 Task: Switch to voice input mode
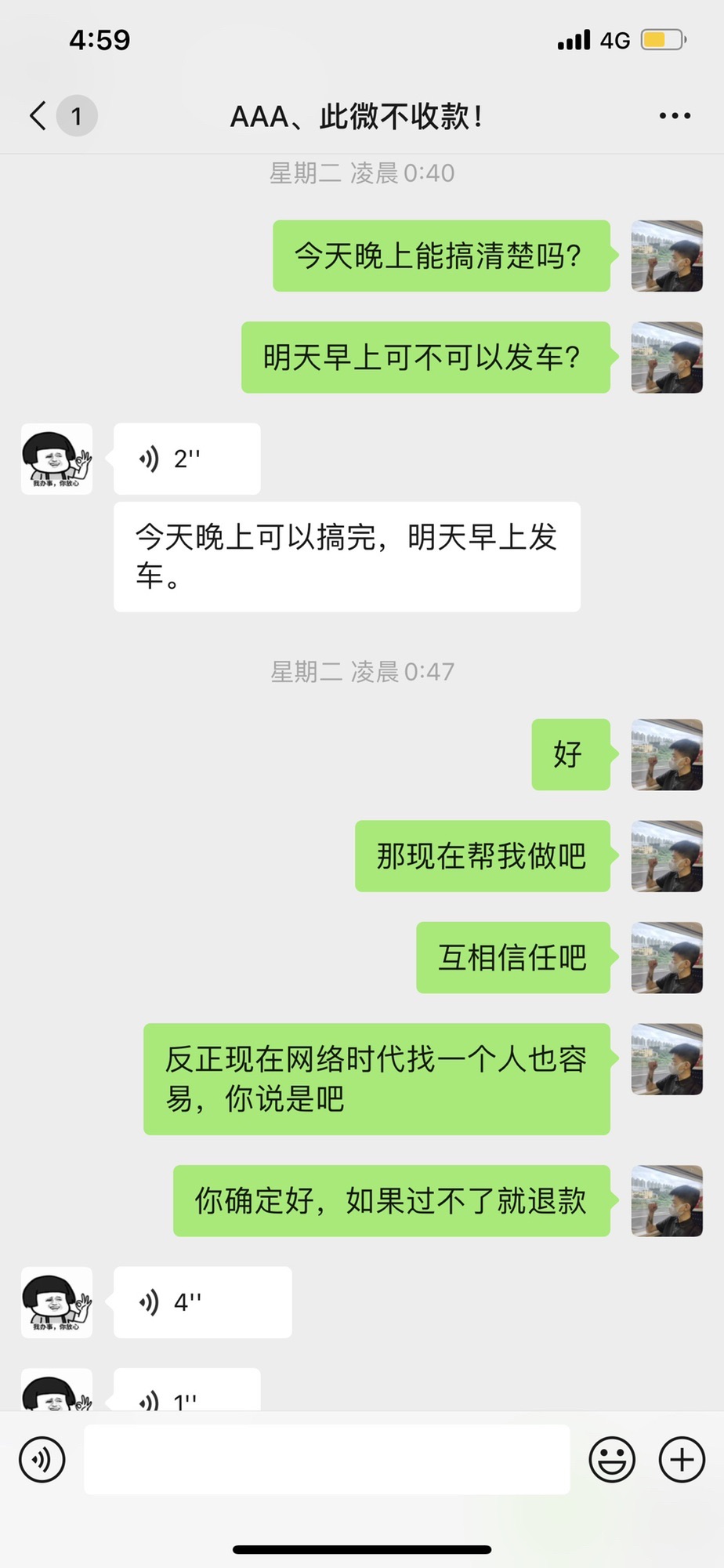[x=42, y=1460]
